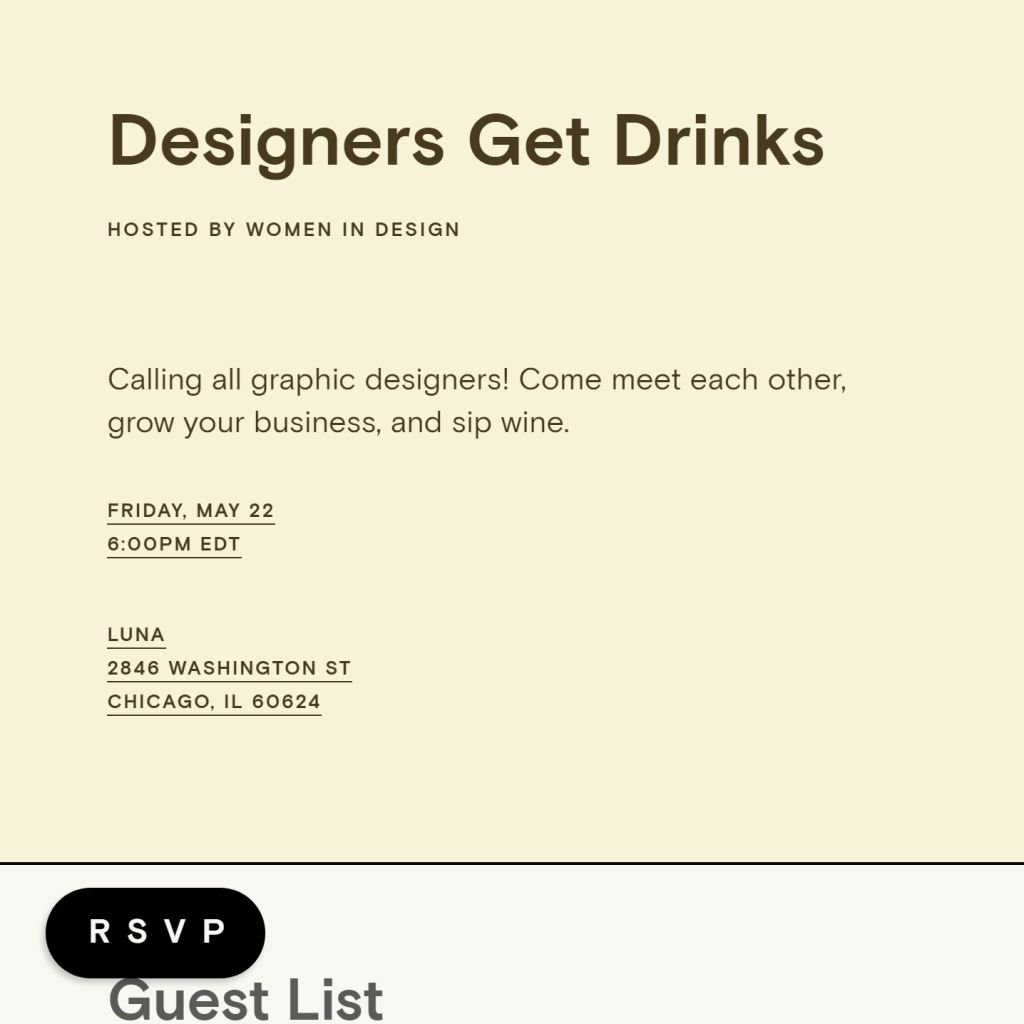Open the Luna venue link
The width and height of the screenshot is (1024, 1024).
click(136, 635)
